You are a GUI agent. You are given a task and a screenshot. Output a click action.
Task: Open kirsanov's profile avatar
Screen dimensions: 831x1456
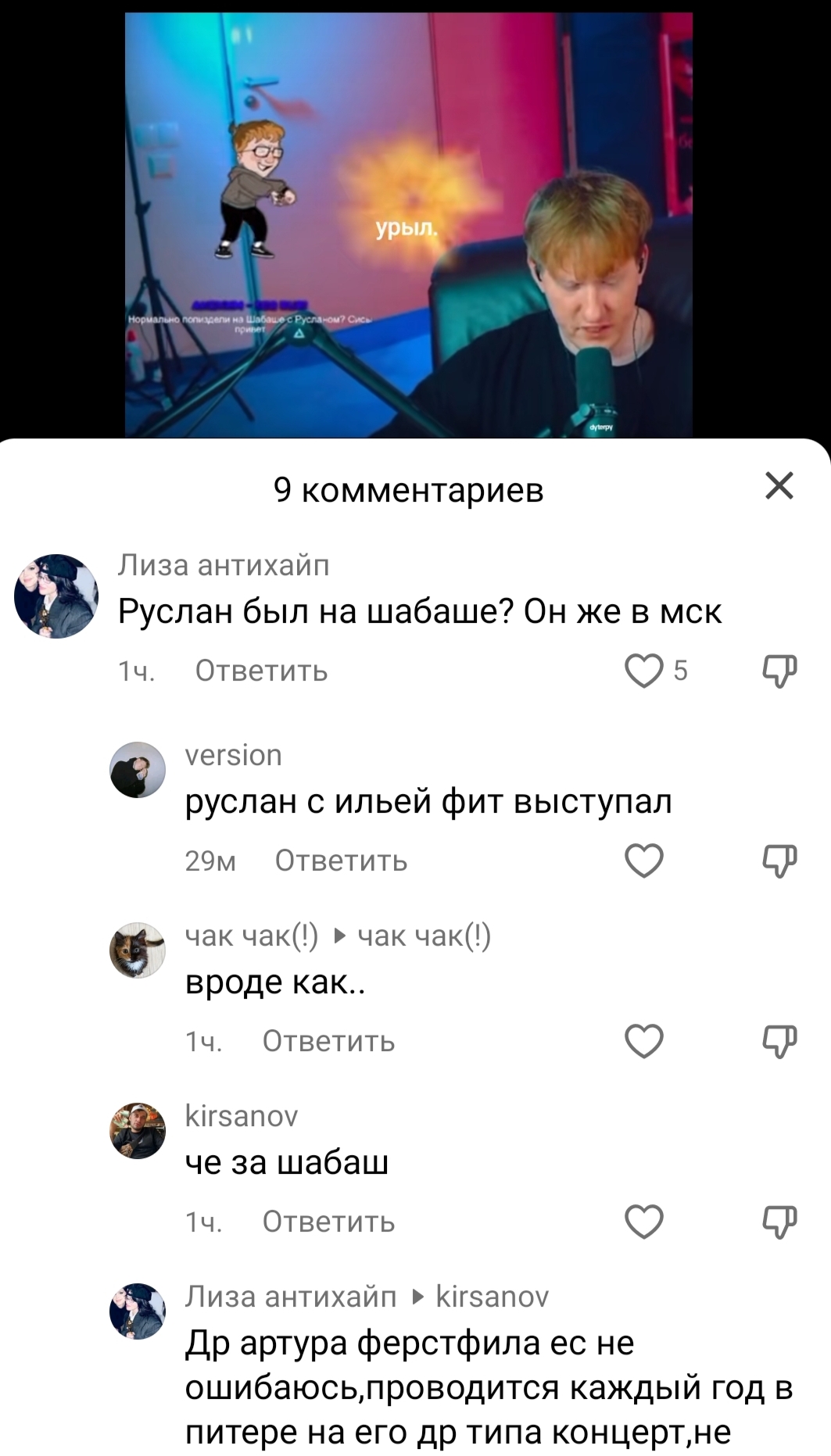pyautogui.click(x=138, y=1131)
